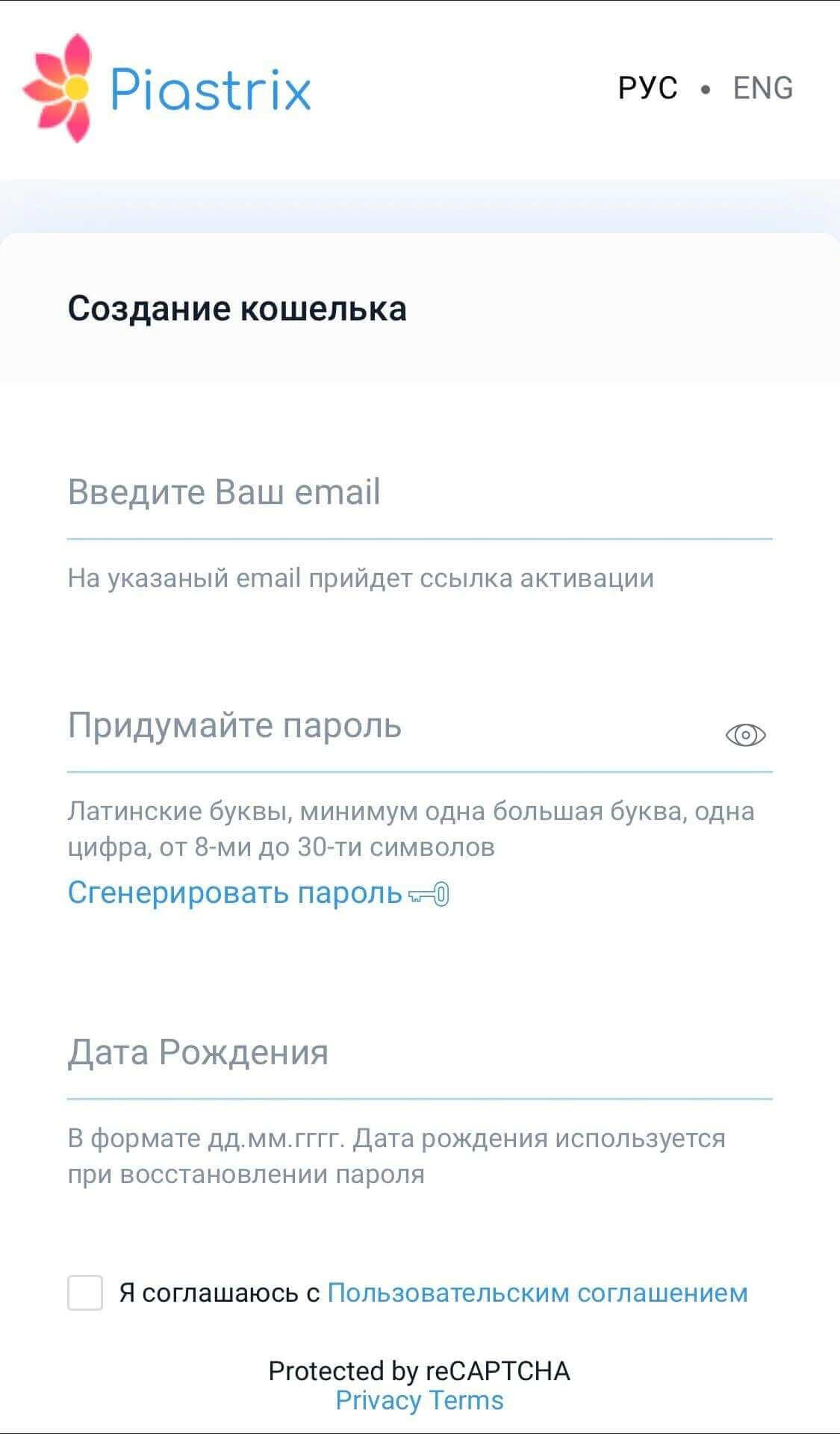Focus the 'Дата Рождения' field
Screen dimensions: 840x1434
(418, 1053)
